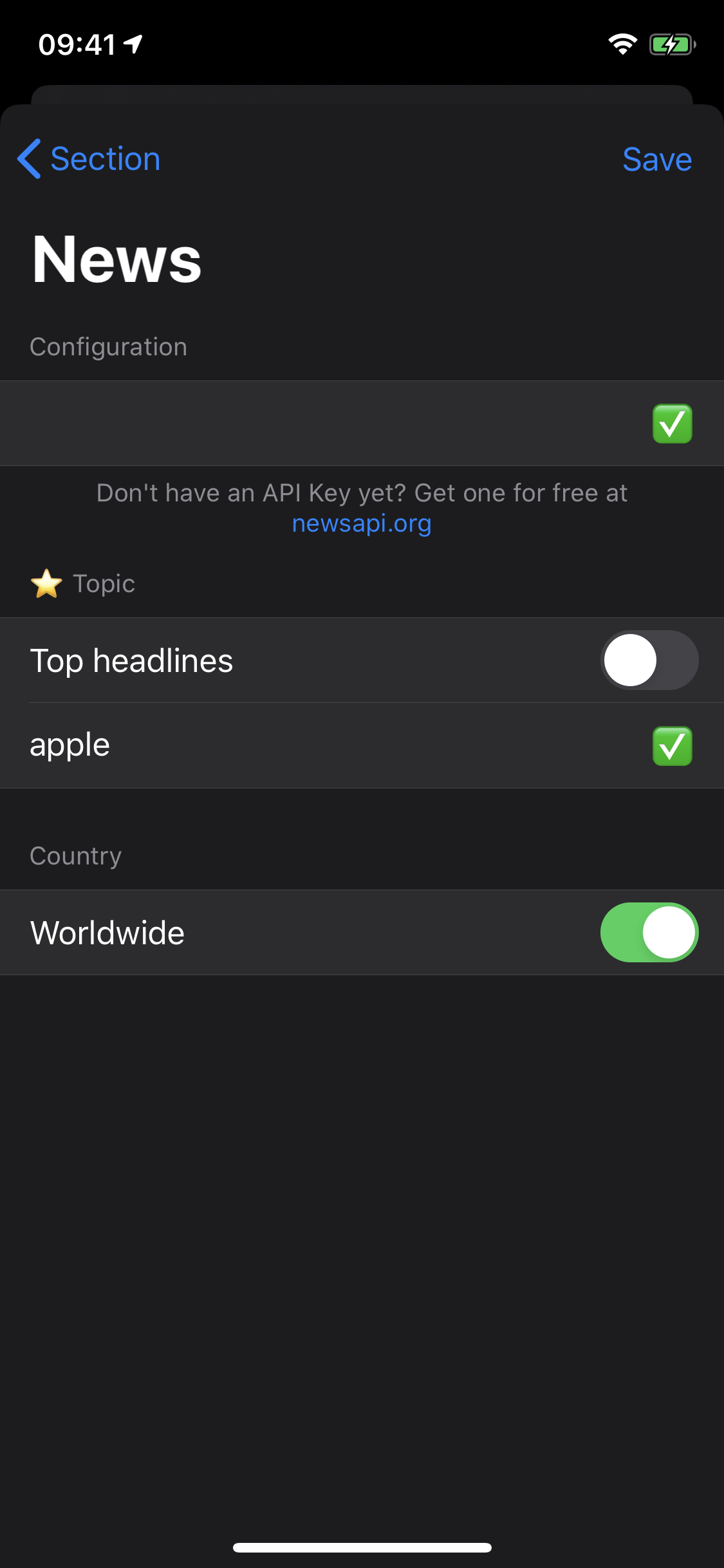The image size is (724, 1568).
Task: Enable the Top headlines switch
Action: point(649,660)
